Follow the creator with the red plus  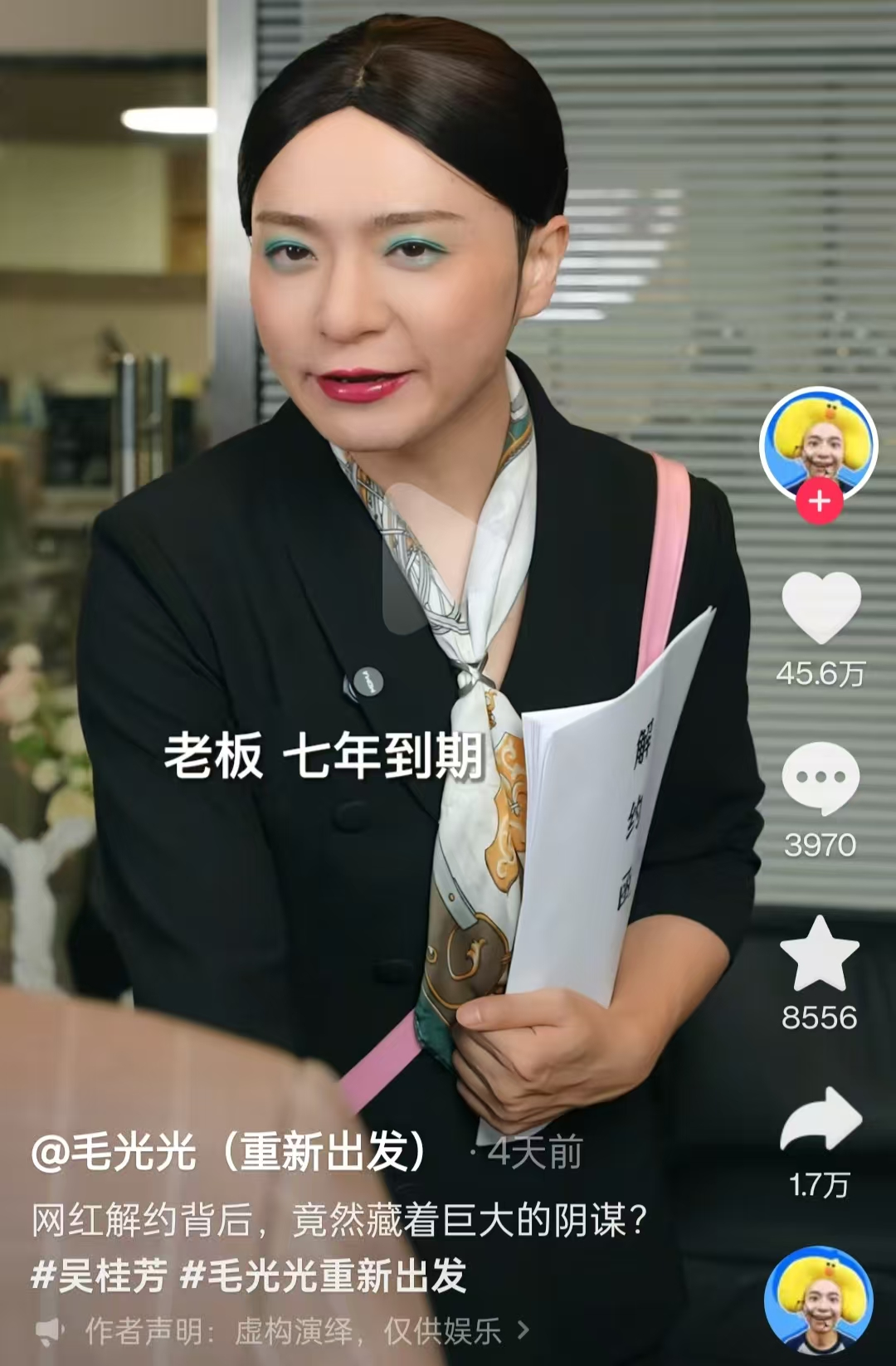coord(819,501)
